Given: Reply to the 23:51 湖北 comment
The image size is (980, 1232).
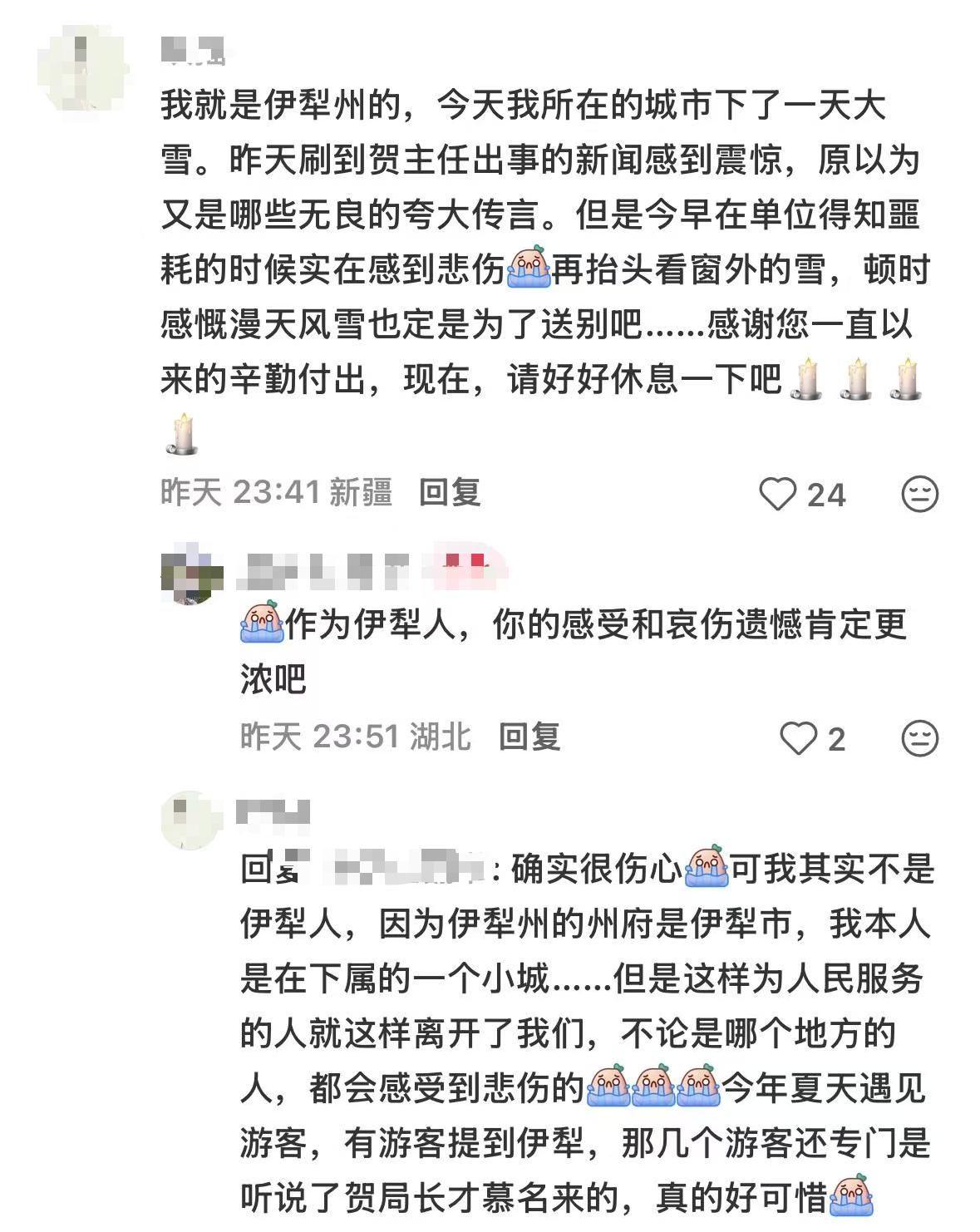Looking at the screenshot, I should 529,736.
